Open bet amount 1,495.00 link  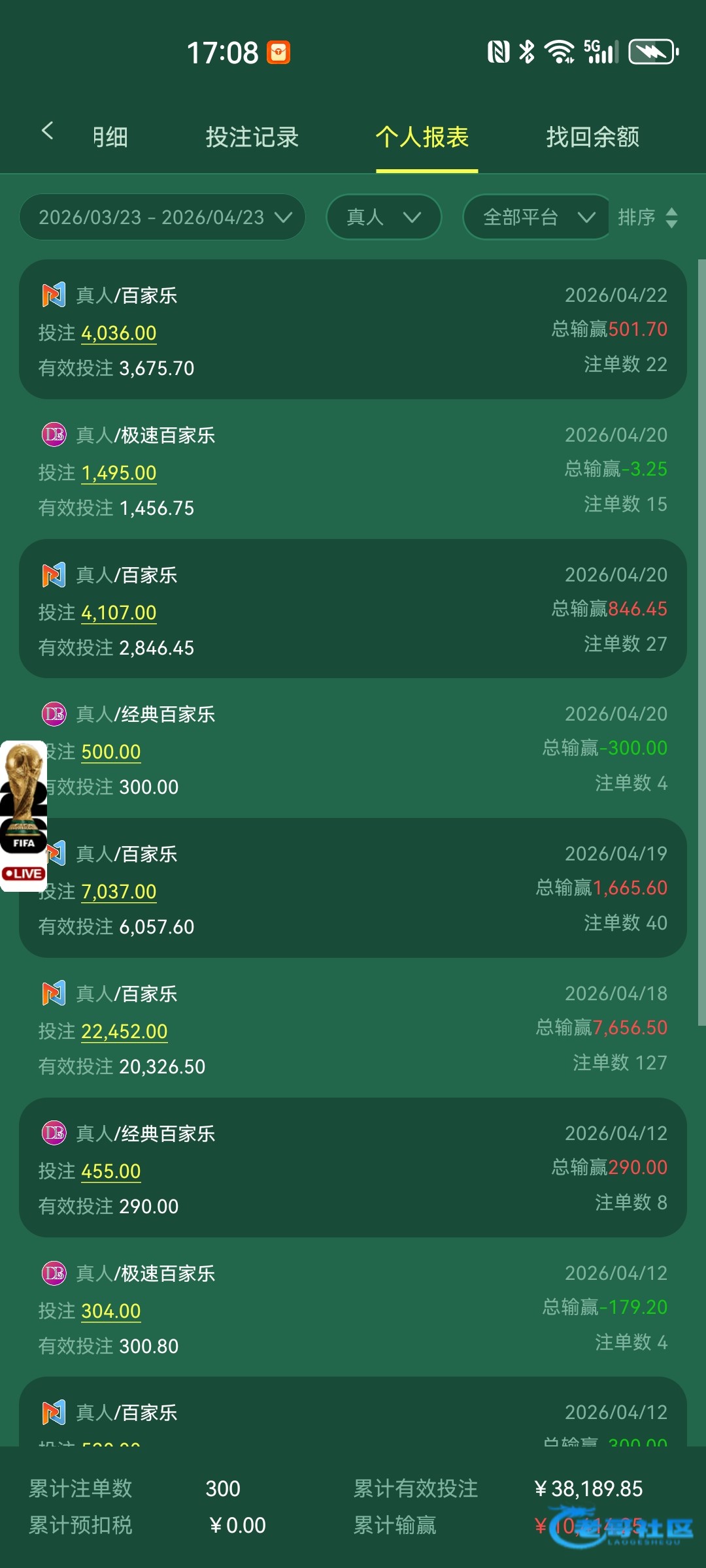pos(119,473)
